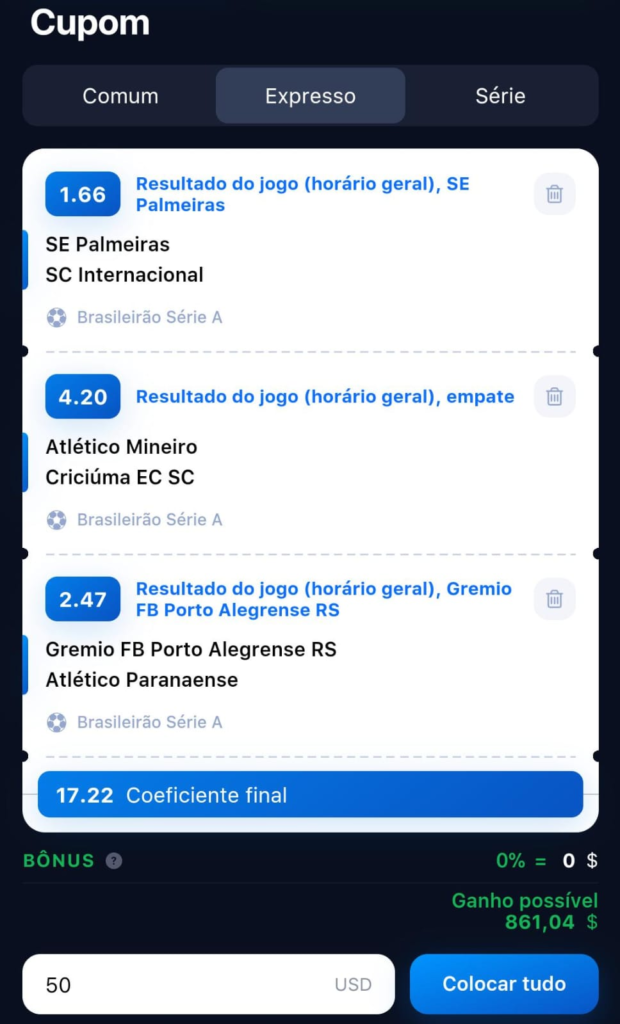The width and height of the screenshot is (620, 1024).
Task: Delete the SE Palmeiras bet from coupon
Action: pos(554,194)
